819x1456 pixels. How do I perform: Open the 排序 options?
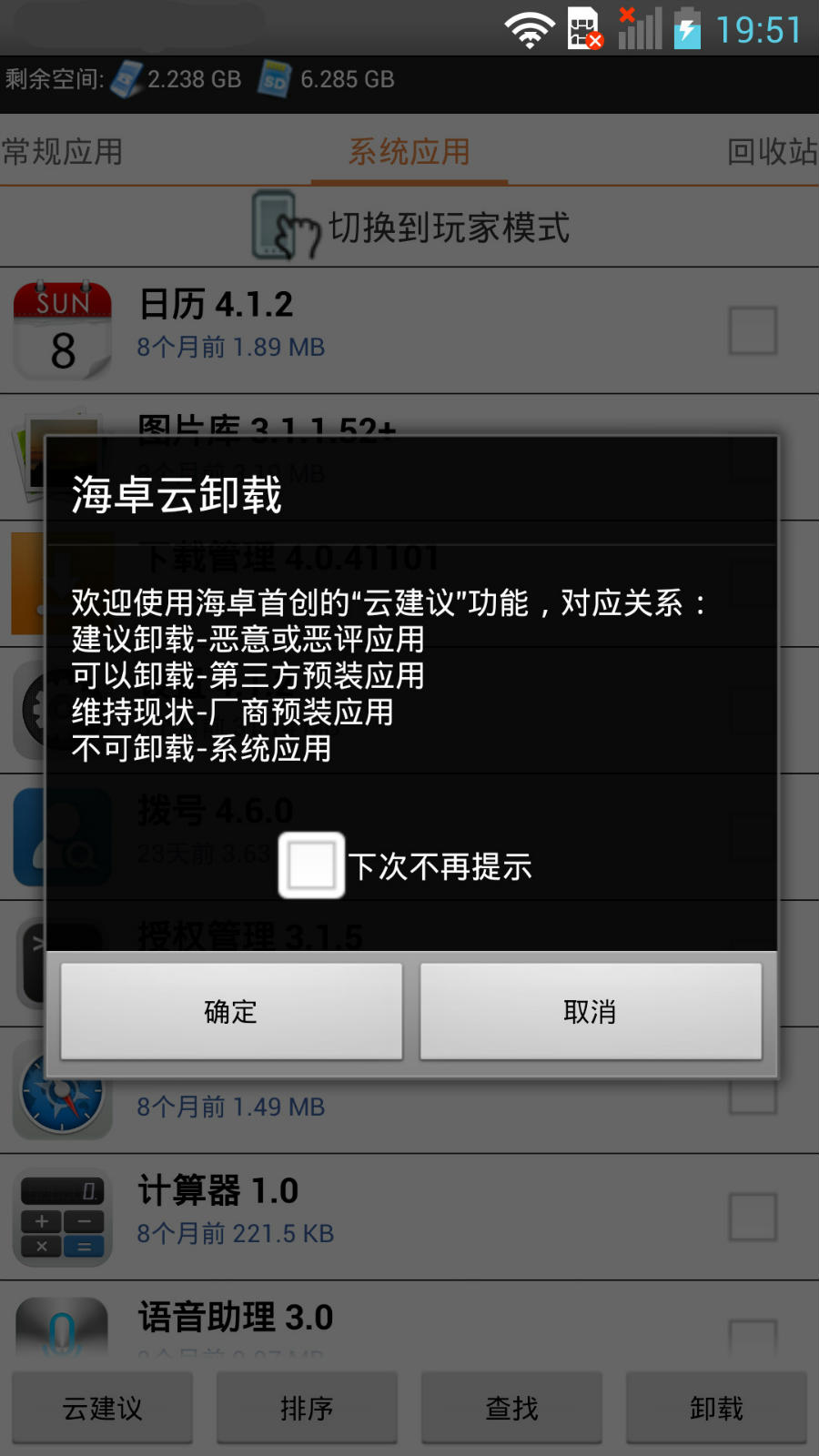307,1408
